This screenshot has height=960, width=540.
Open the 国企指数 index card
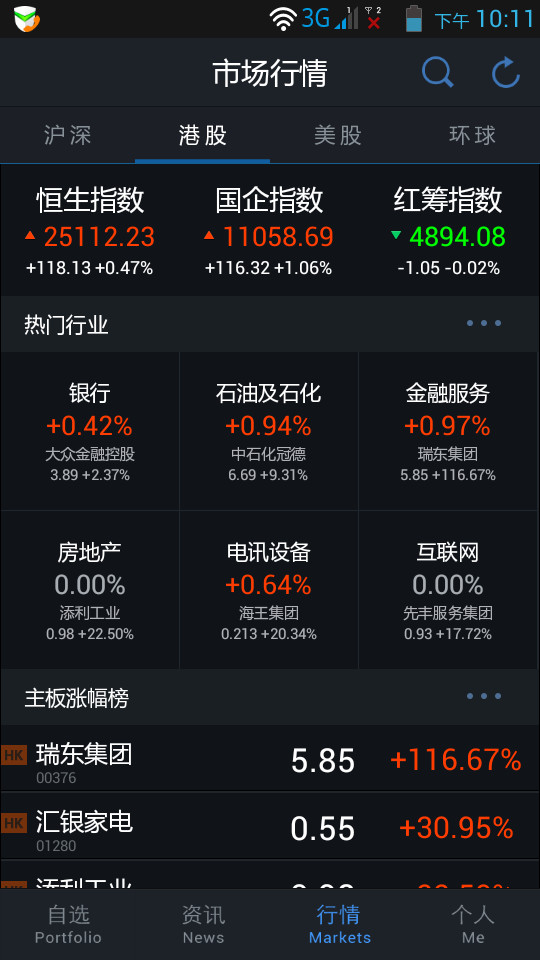[x=269, y=231]
